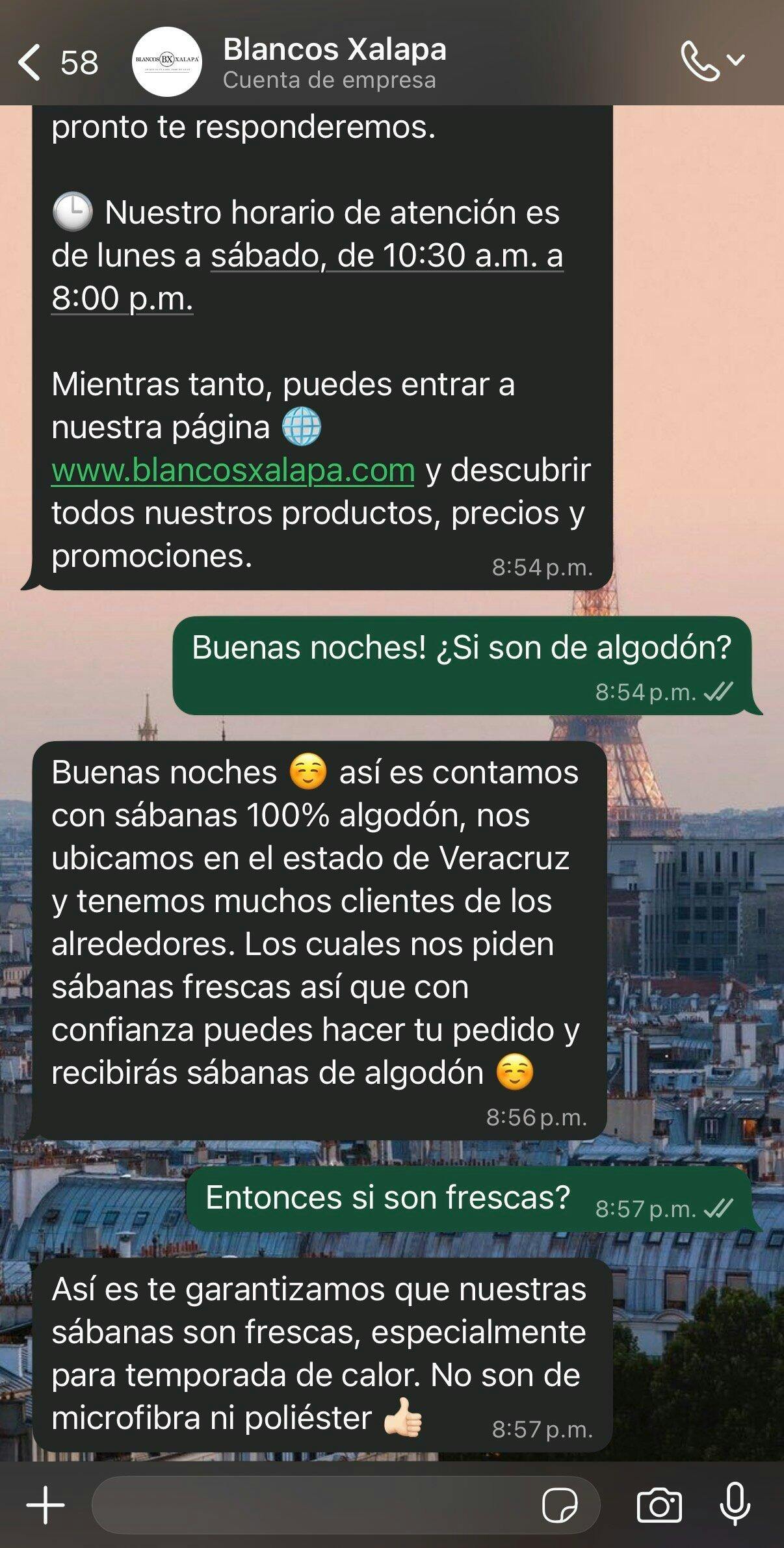784x1548 pixels.
Task: Tap the underlined business hours text
Action: coord(386,256)
